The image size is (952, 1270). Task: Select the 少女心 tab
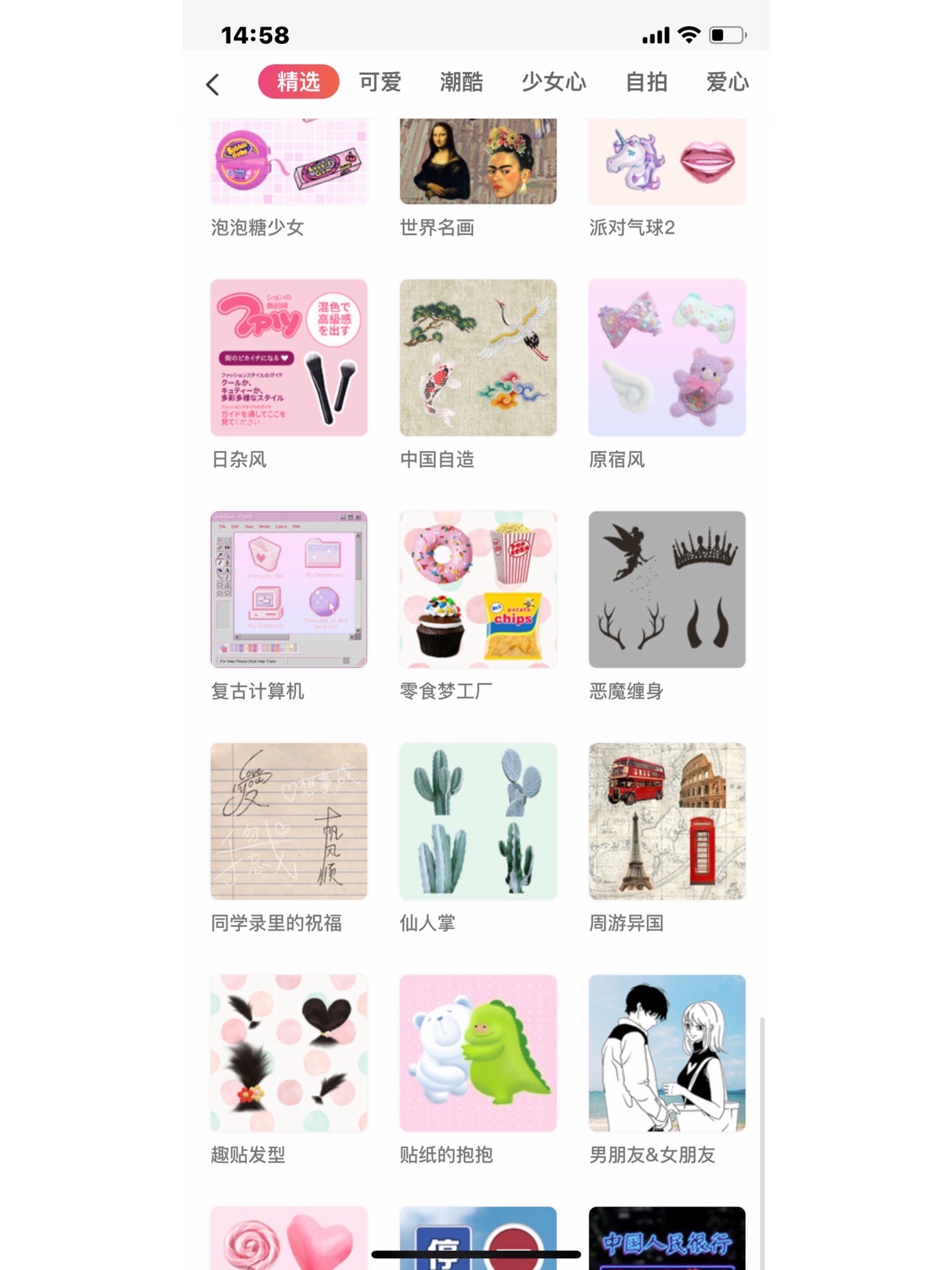(x=554, y=82)
